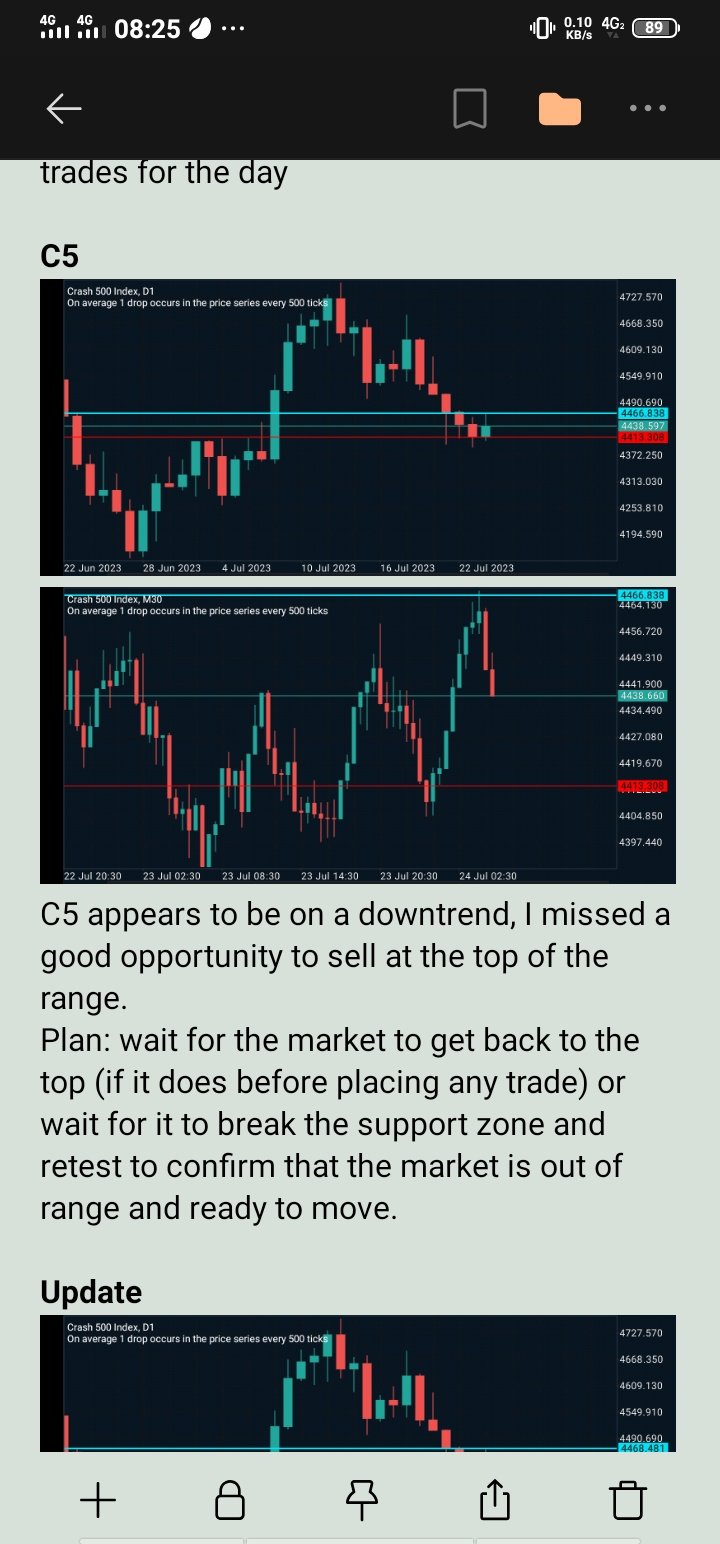
Task: Open the Crash 500 D1 chart image
Action: 358,427
